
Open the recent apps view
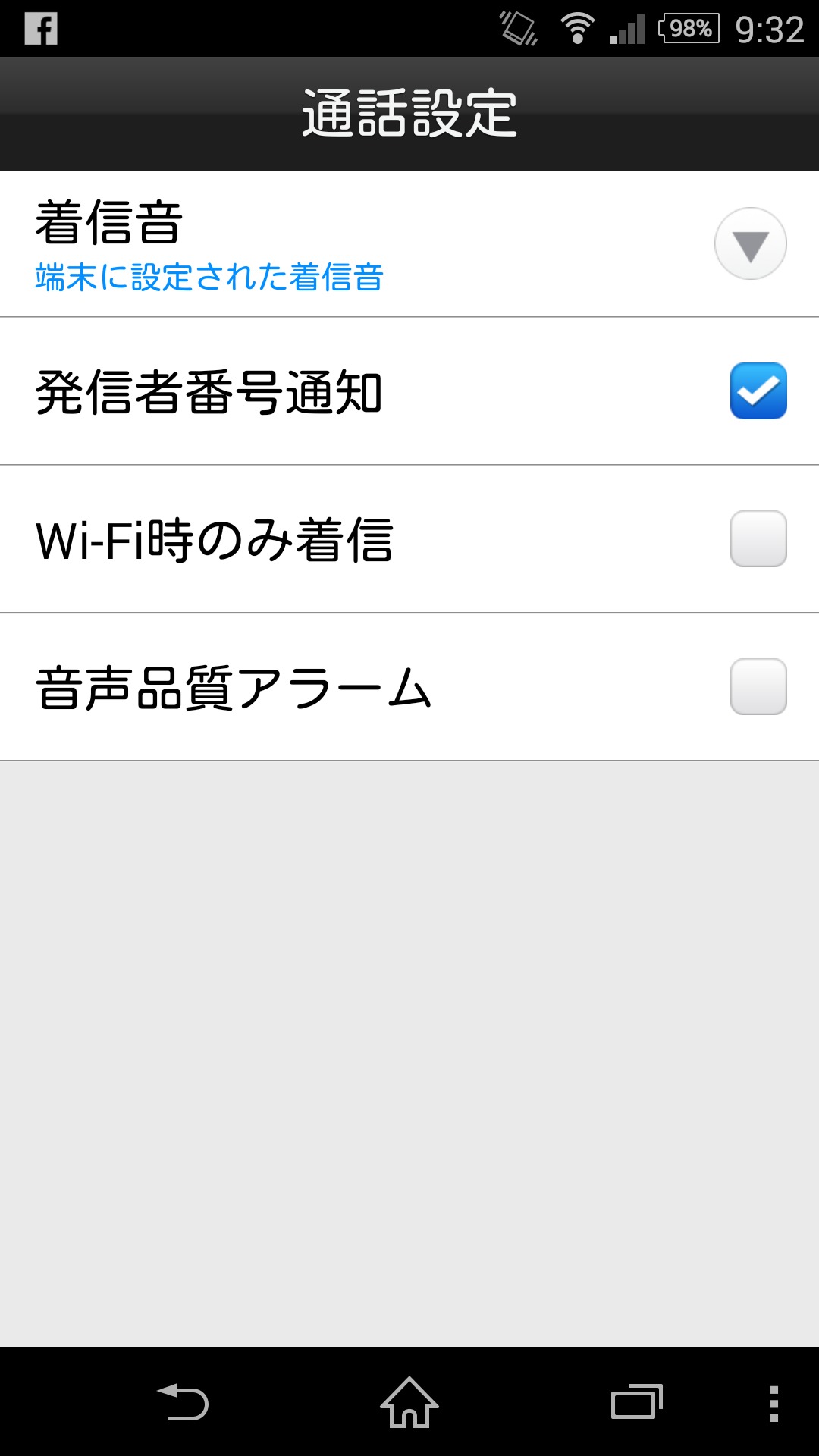click(x=636, y=1402)
